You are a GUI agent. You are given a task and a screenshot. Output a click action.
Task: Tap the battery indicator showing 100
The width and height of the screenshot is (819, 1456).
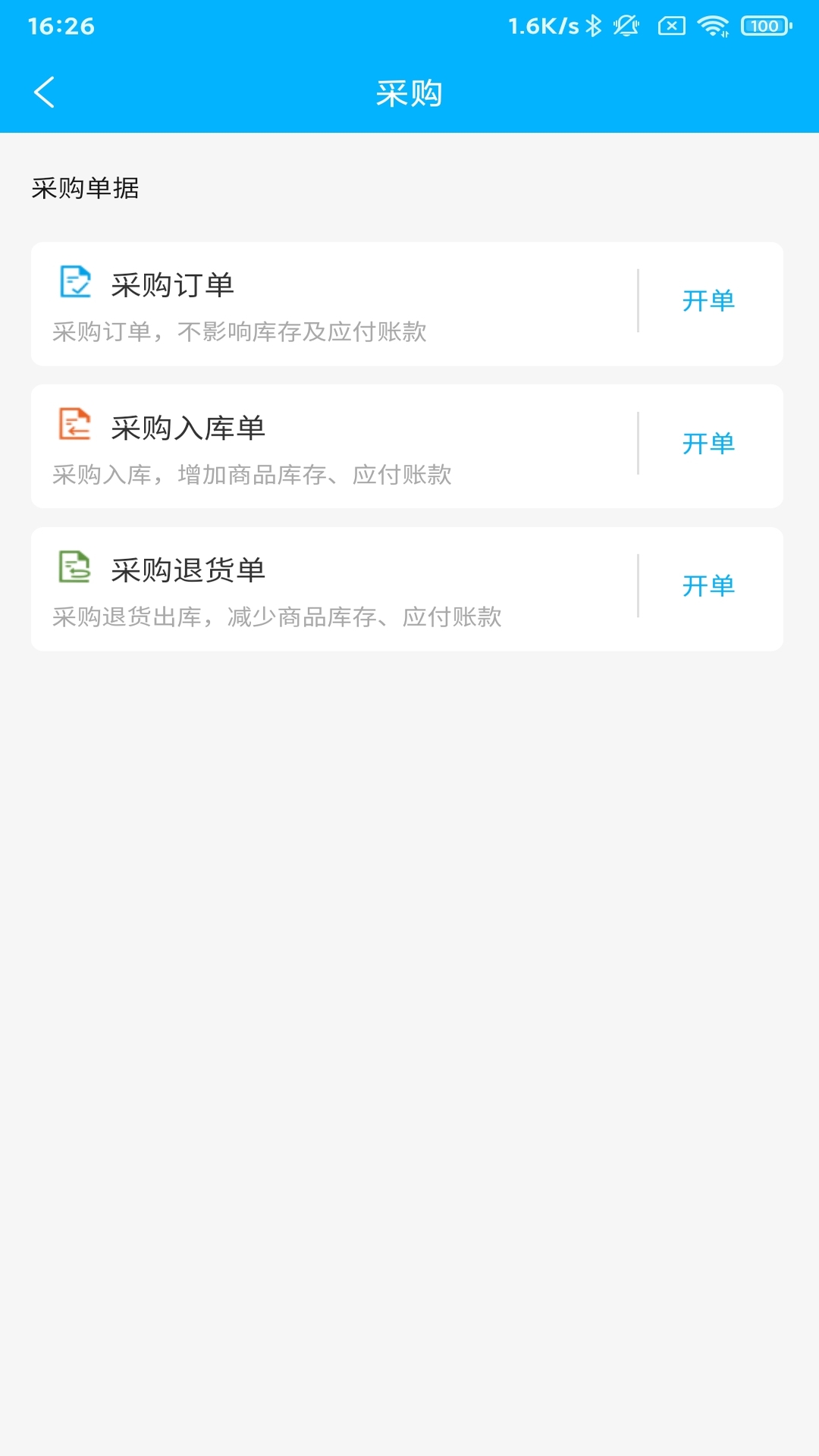[x=765, y=25]
